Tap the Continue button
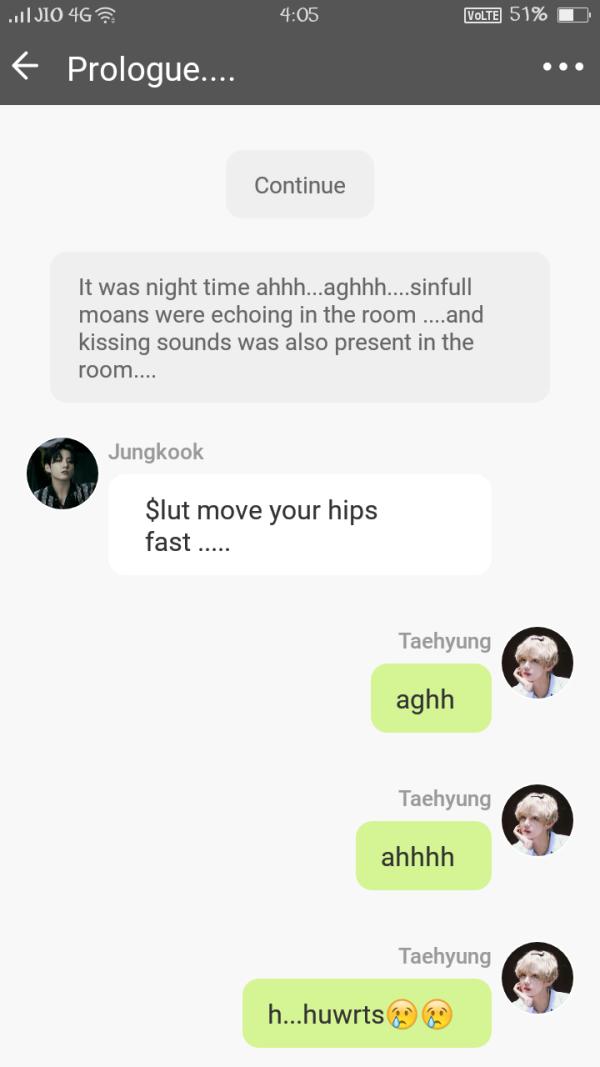This screenshot has width=600, height=1067. (300, 185)
